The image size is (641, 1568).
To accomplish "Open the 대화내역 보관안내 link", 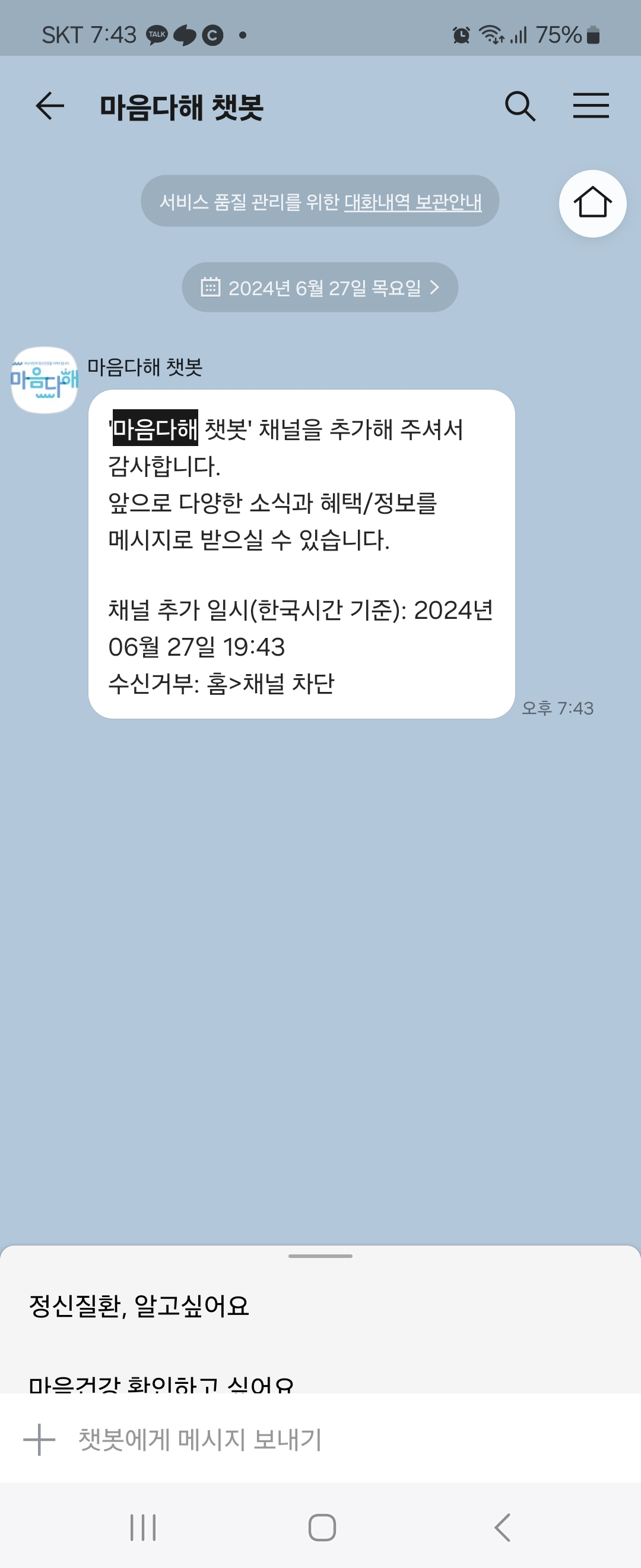I will coord(413,201).
